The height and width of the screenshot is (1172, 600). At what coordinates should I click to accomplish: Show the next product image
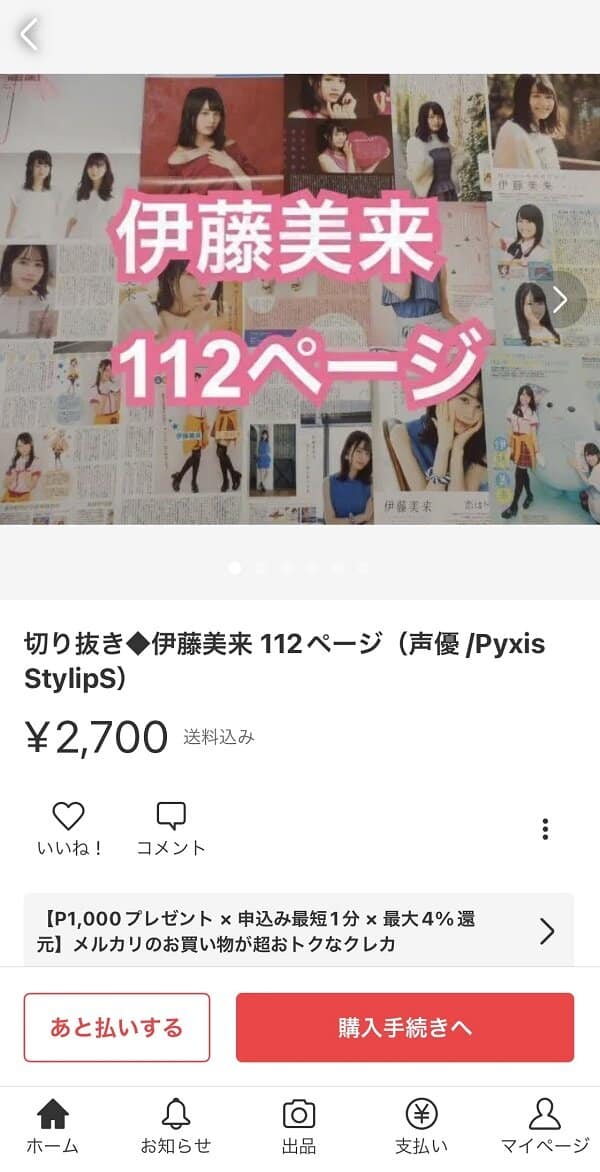coord(561,299)
